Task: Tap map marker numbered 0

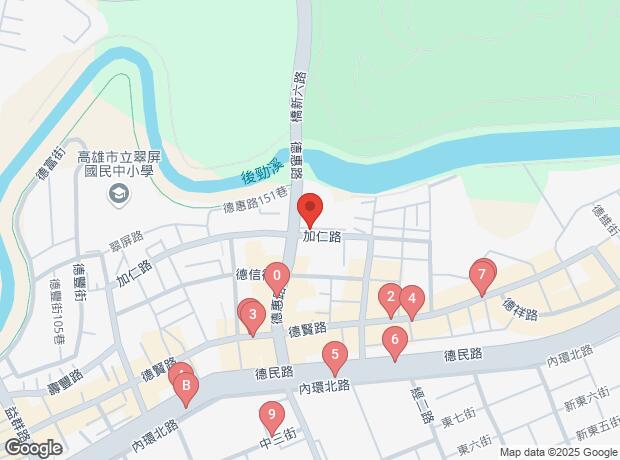Action: coord(278,274)
